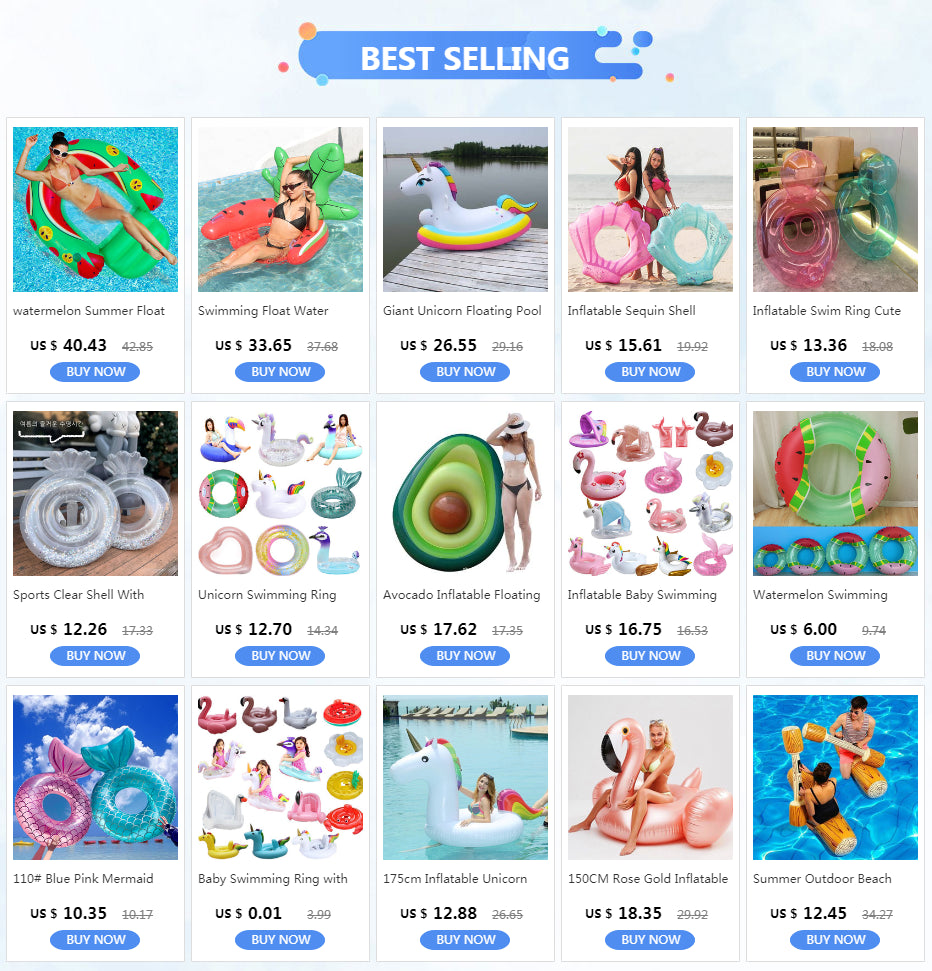This screenshot has width=932, height=971.
Task: Open the Watermelon Swimming ring product
Action: tap(835, 494)
